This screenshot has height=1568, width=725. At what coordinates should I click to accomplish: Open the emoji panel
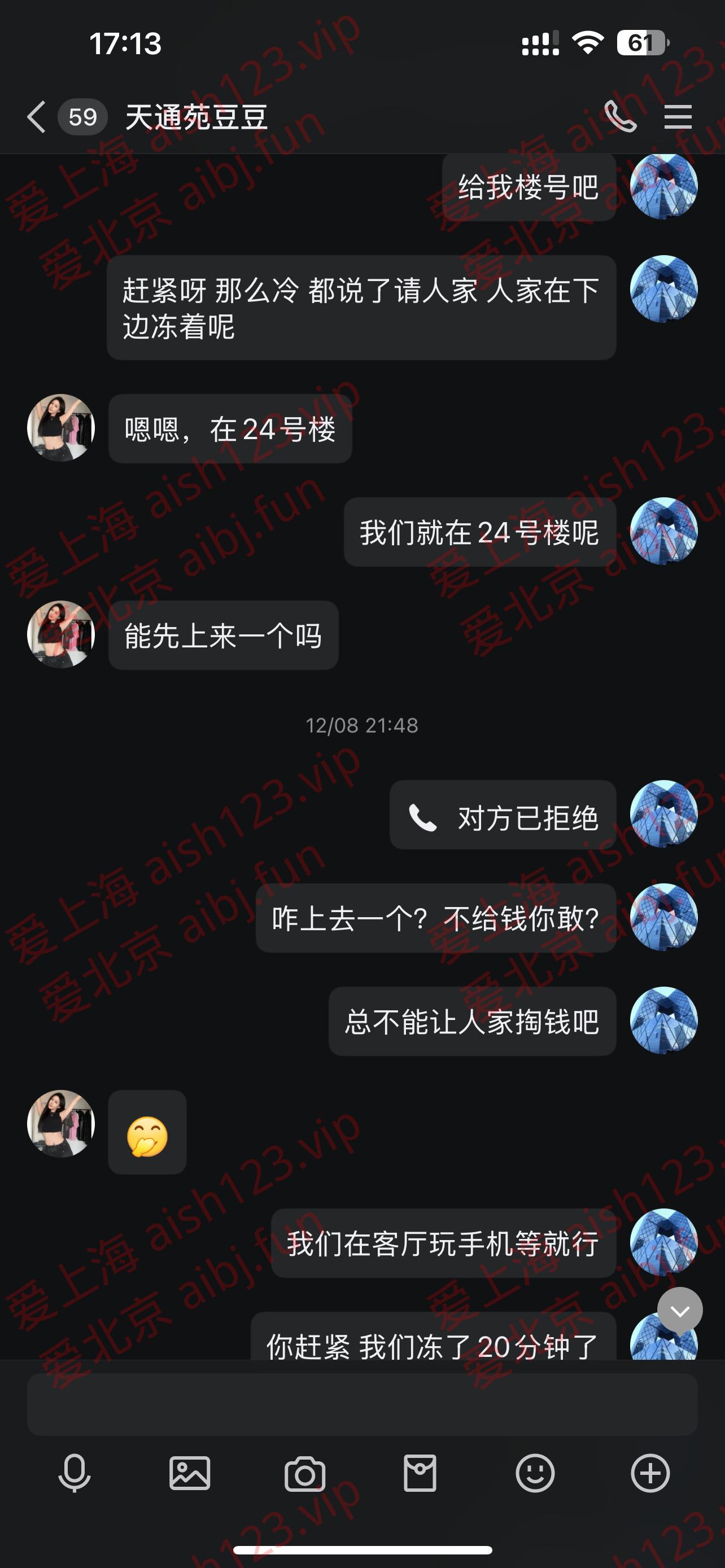pos(535,1474)
